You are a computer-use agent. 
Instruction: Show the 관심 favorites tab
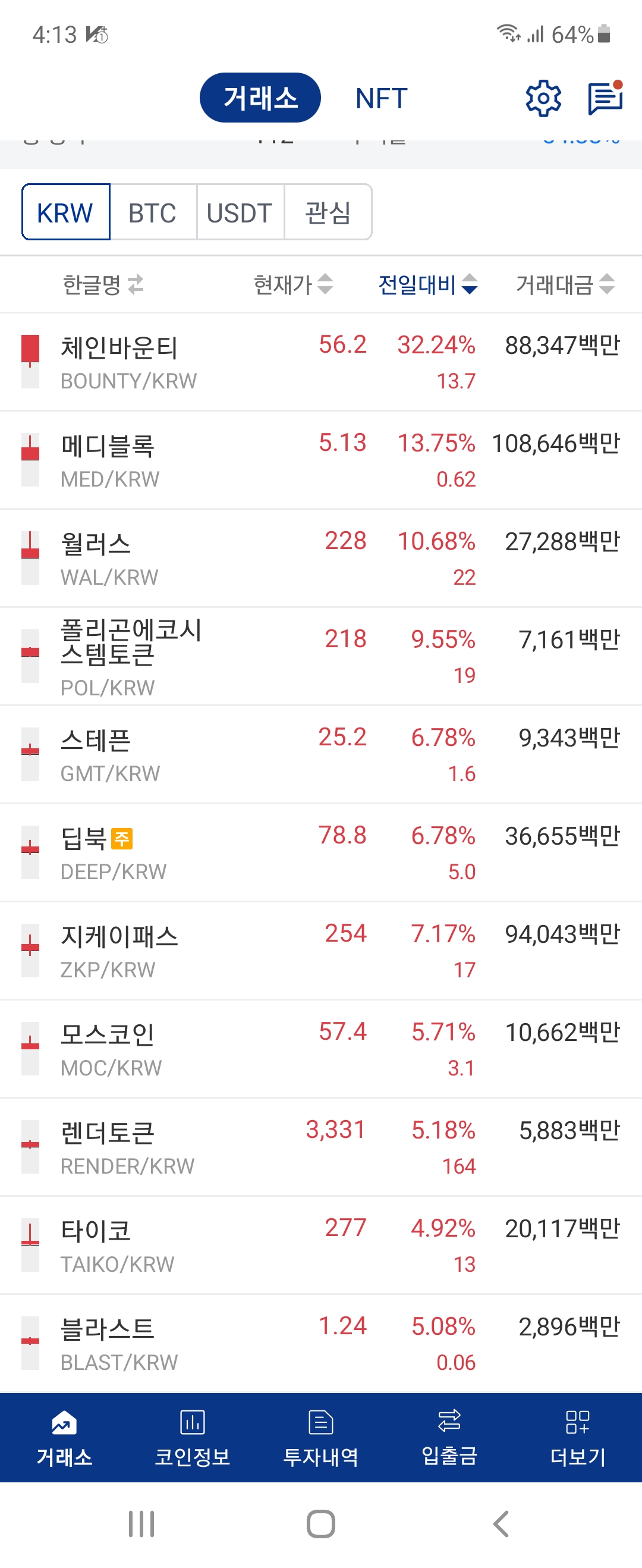(x=328, y=213)
